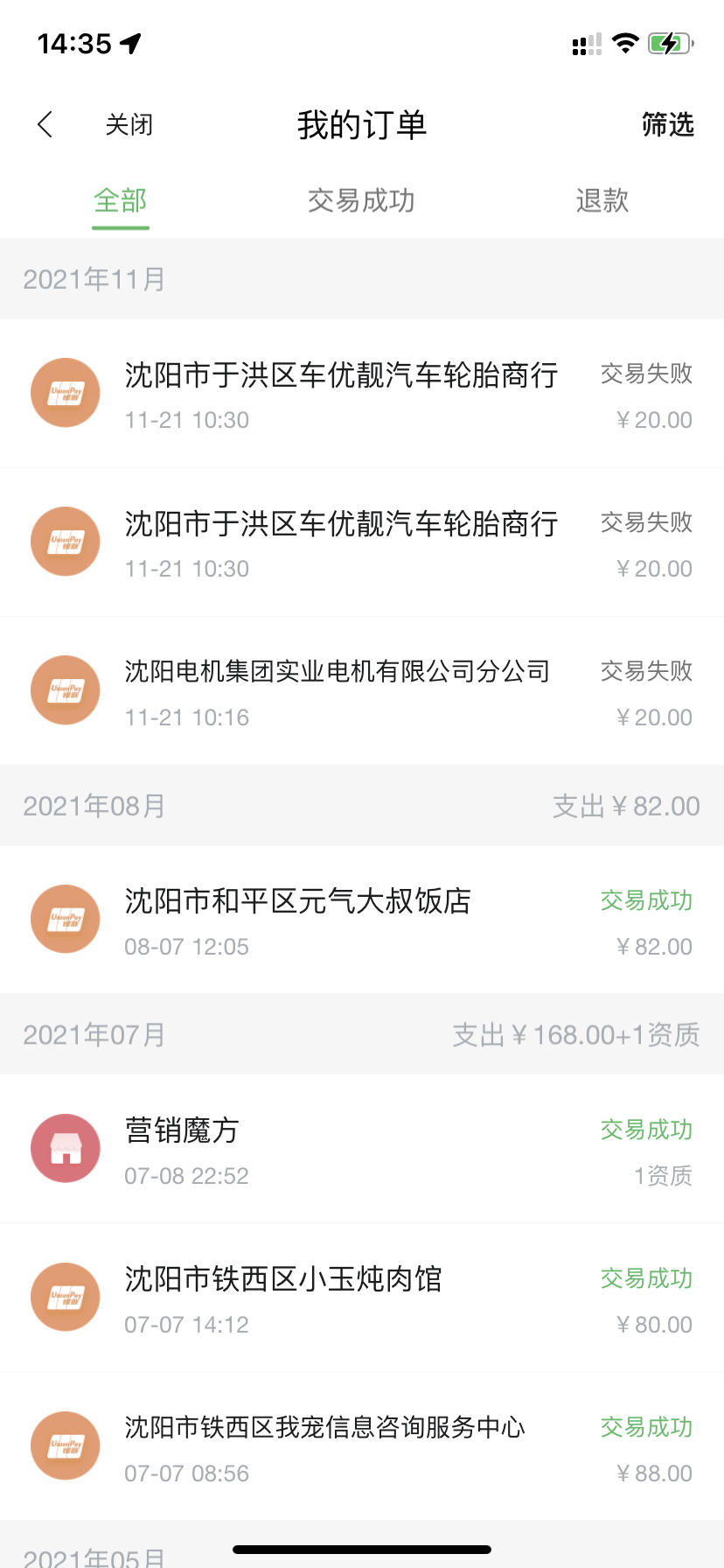Switch to the 交易成功 tab
724x1568 pixels.
(x=361, y=200)
